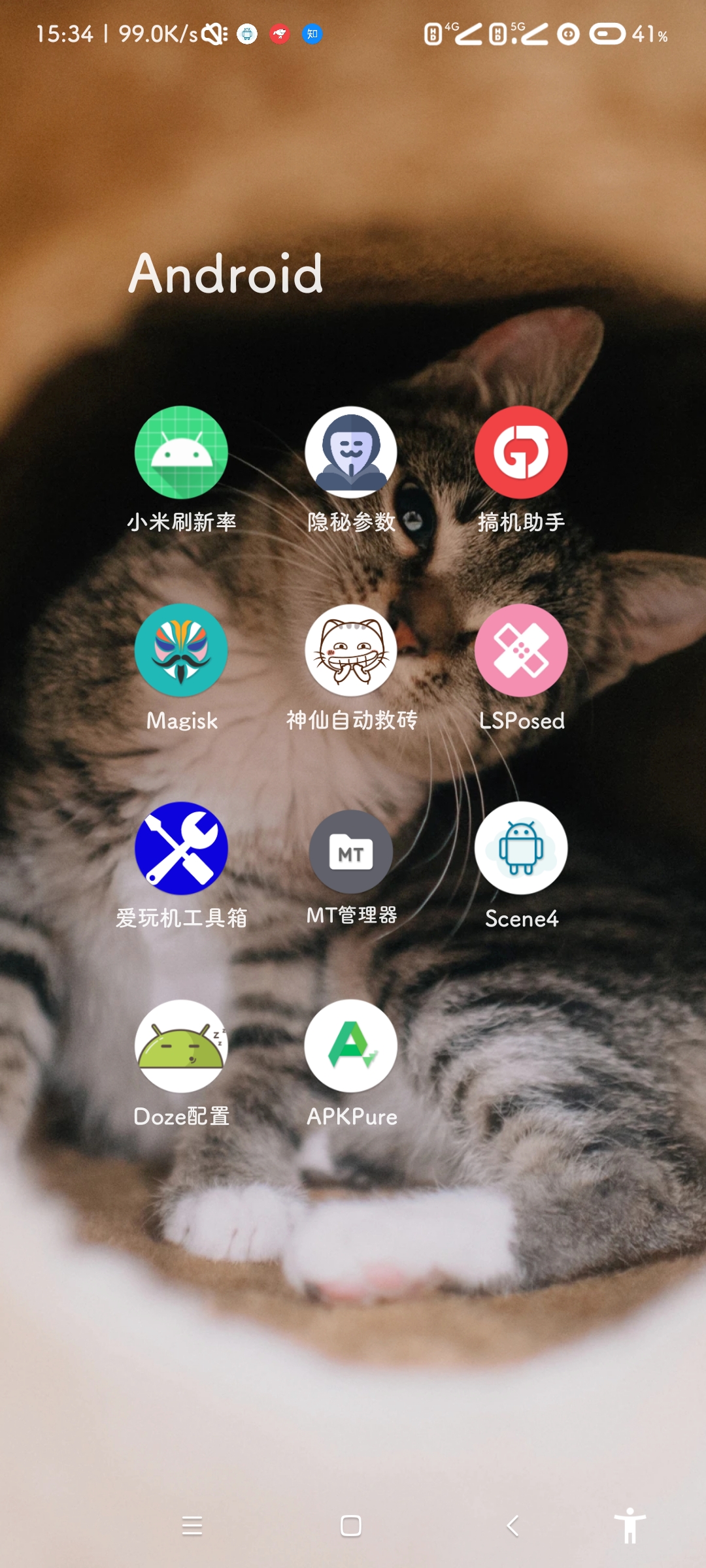
Task: Launch 爱玩机工具箱
Action: coord(181,848)
